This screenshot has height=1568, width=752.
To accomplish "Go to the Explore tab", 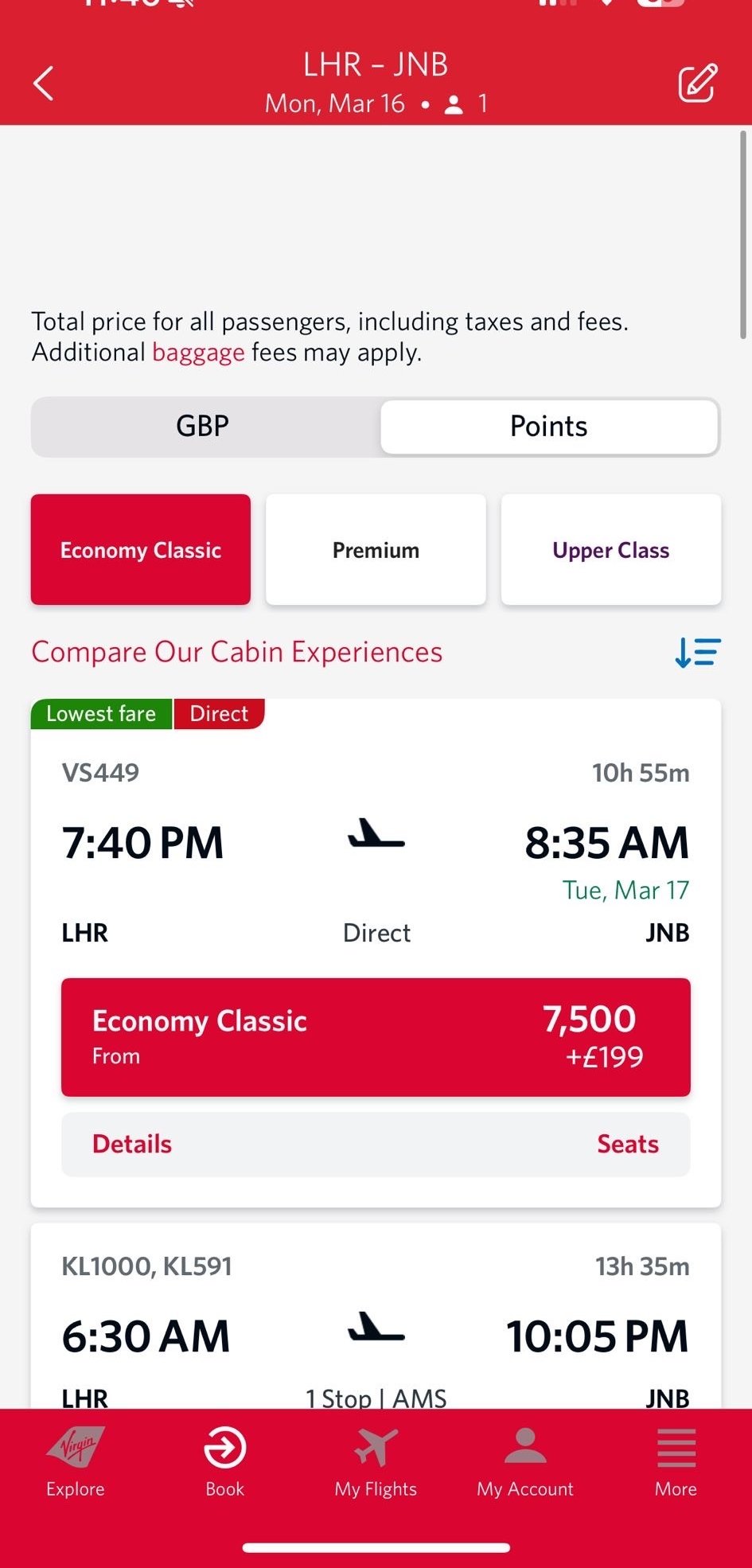I will tap(76, 1462).
